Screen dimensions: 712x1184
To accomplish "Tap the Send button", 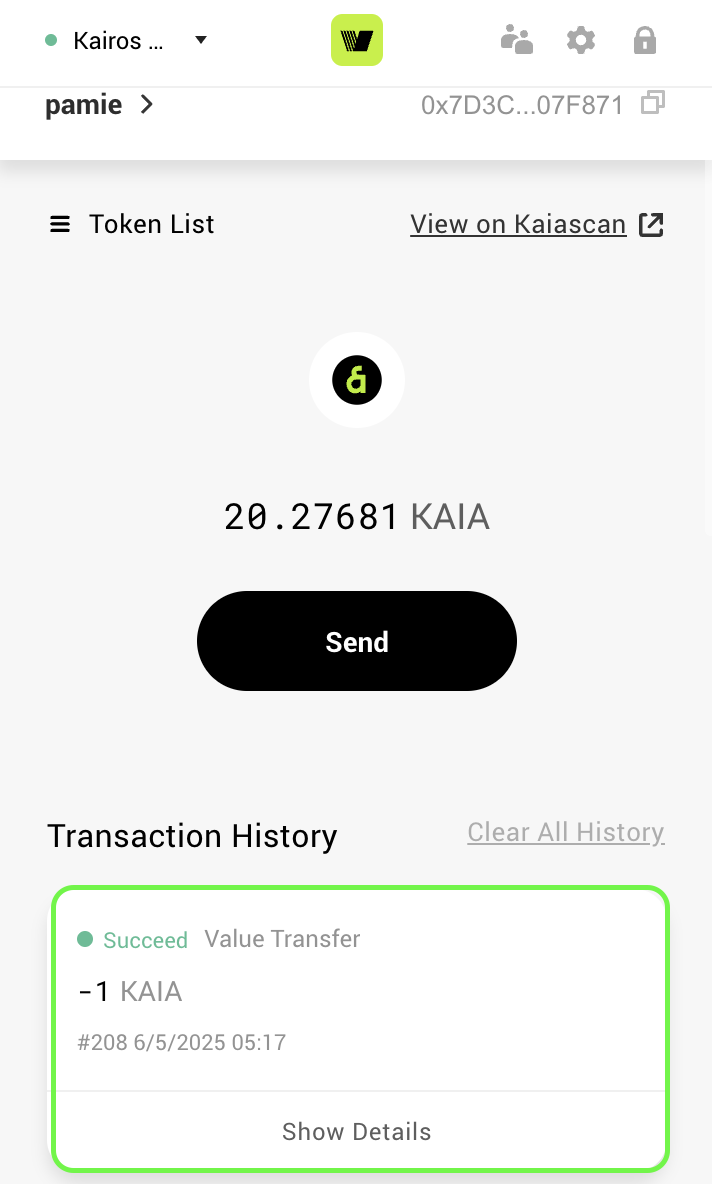I will click(356, 641).
